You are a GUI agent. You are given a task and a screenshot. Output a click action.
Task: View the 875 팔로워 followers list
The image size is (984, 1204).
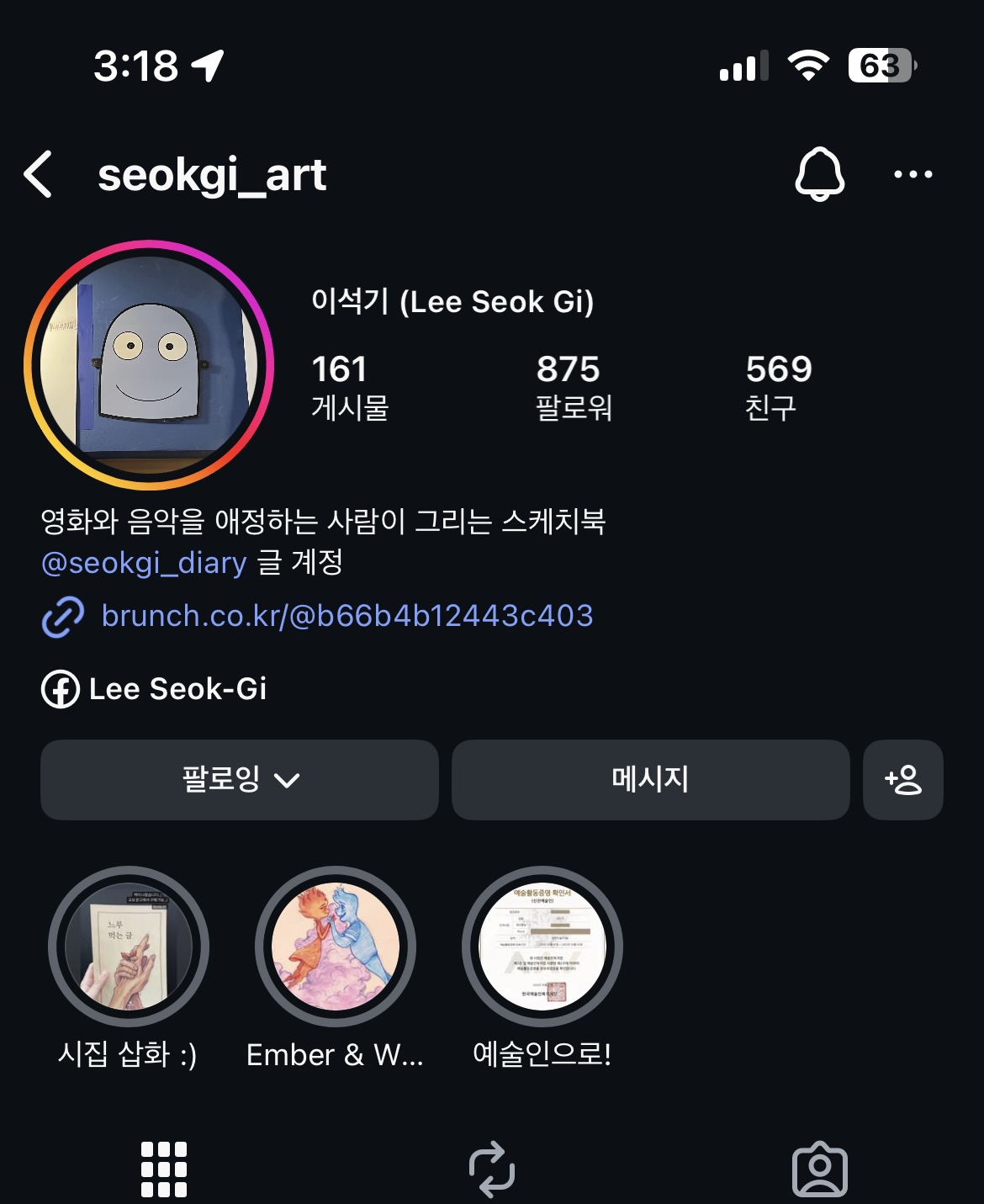point(574,387)
